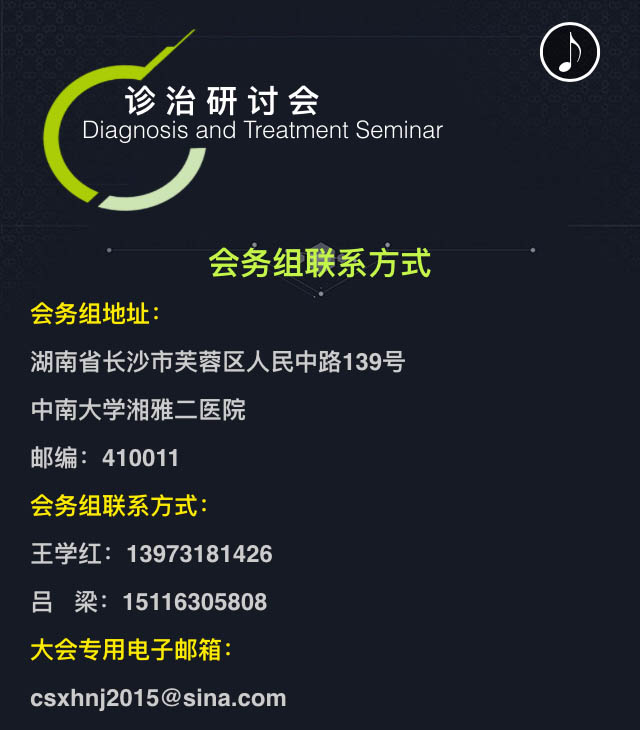The width and height of the screenshot is (640, 730).
Task: Toggle the background music note icon
Action: click(570, 52)
